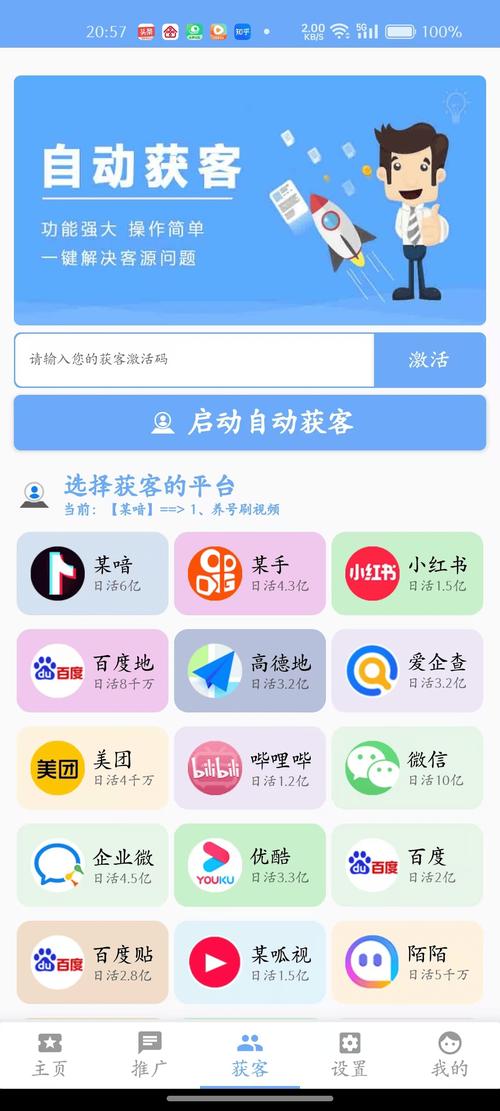Select the 高德地 platform card

tap(250, 670)
